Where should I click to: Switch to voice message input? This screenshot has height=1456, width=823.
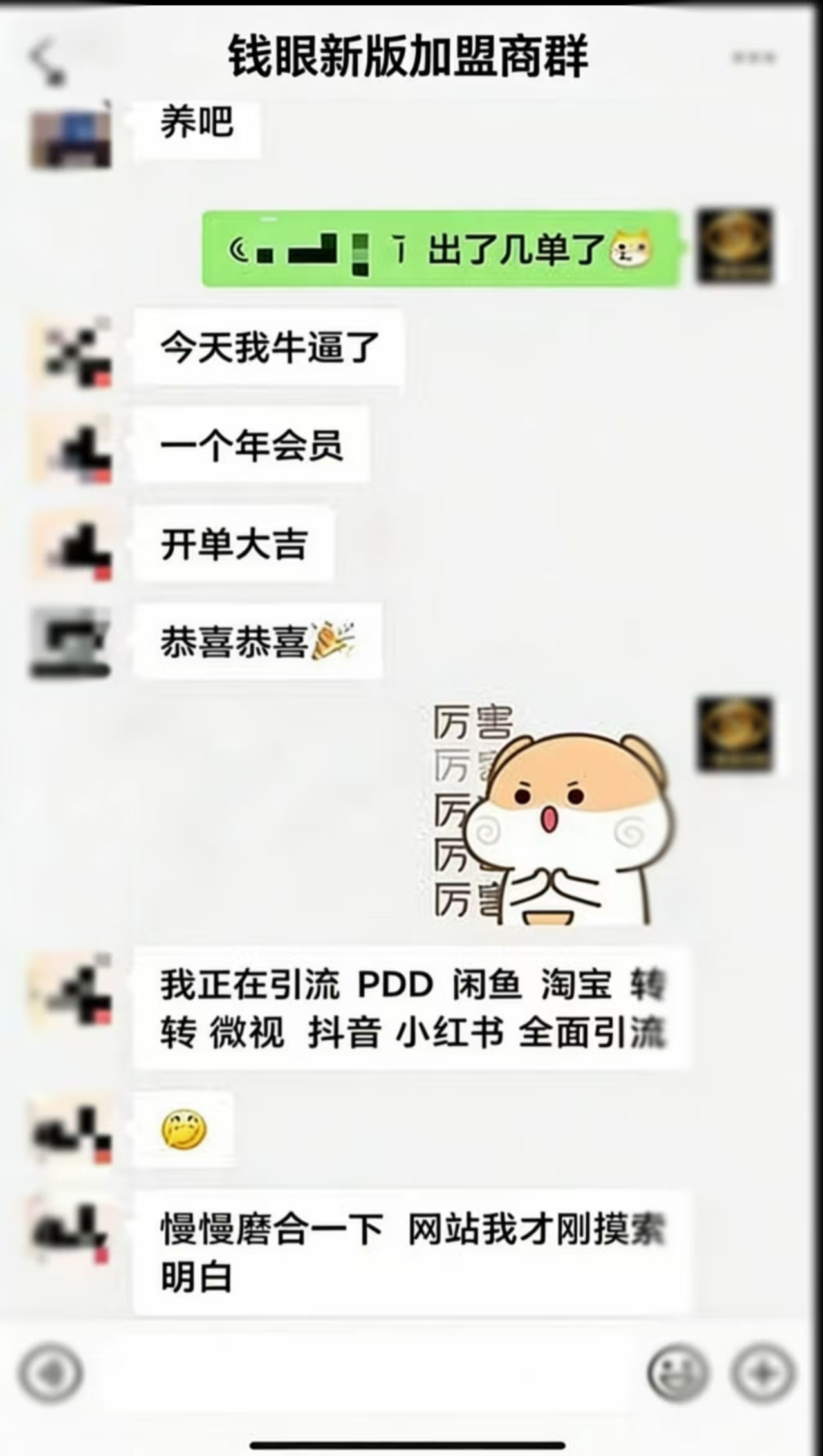point(50,1373)
